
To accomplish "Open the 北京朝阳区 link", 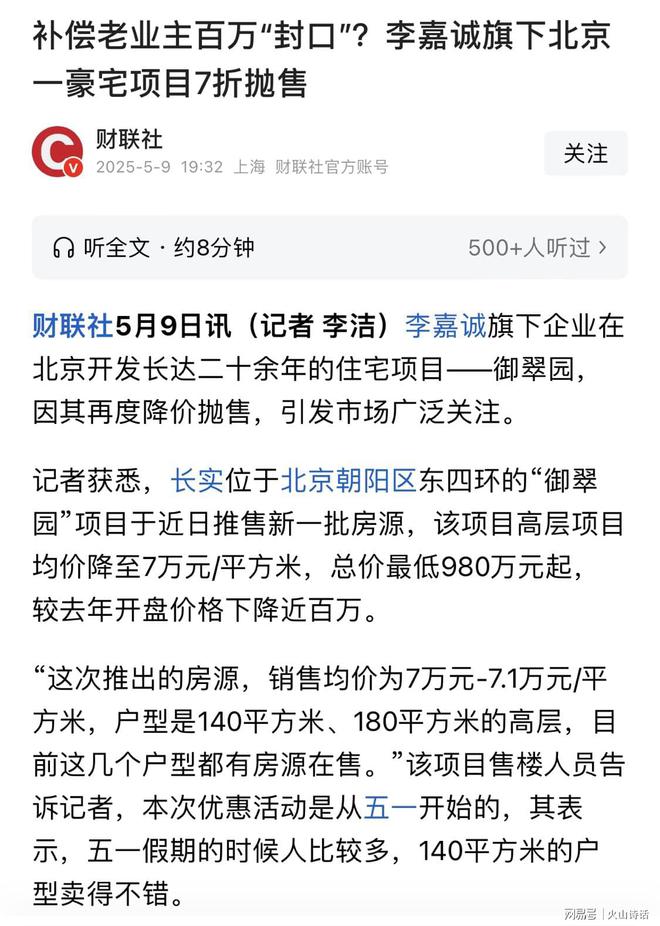I will [348, 480].
